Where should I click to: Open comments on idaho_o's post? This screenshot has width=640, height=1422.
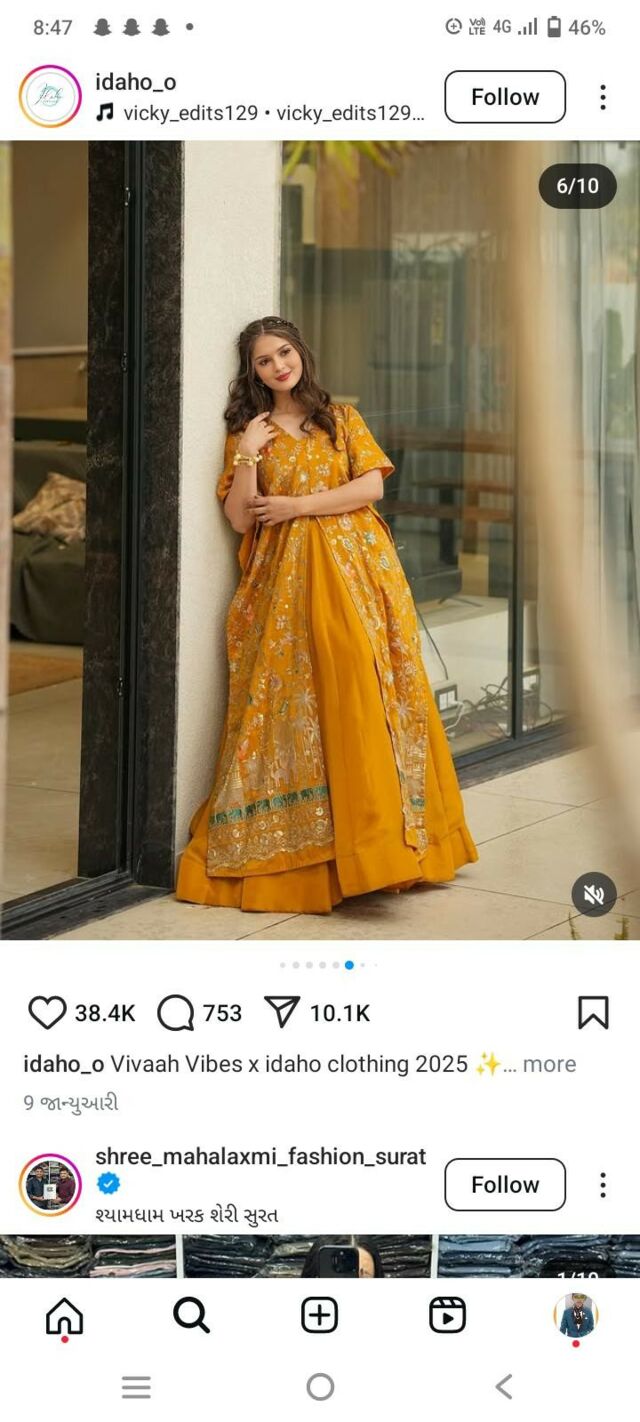[x=176, y=1013]
